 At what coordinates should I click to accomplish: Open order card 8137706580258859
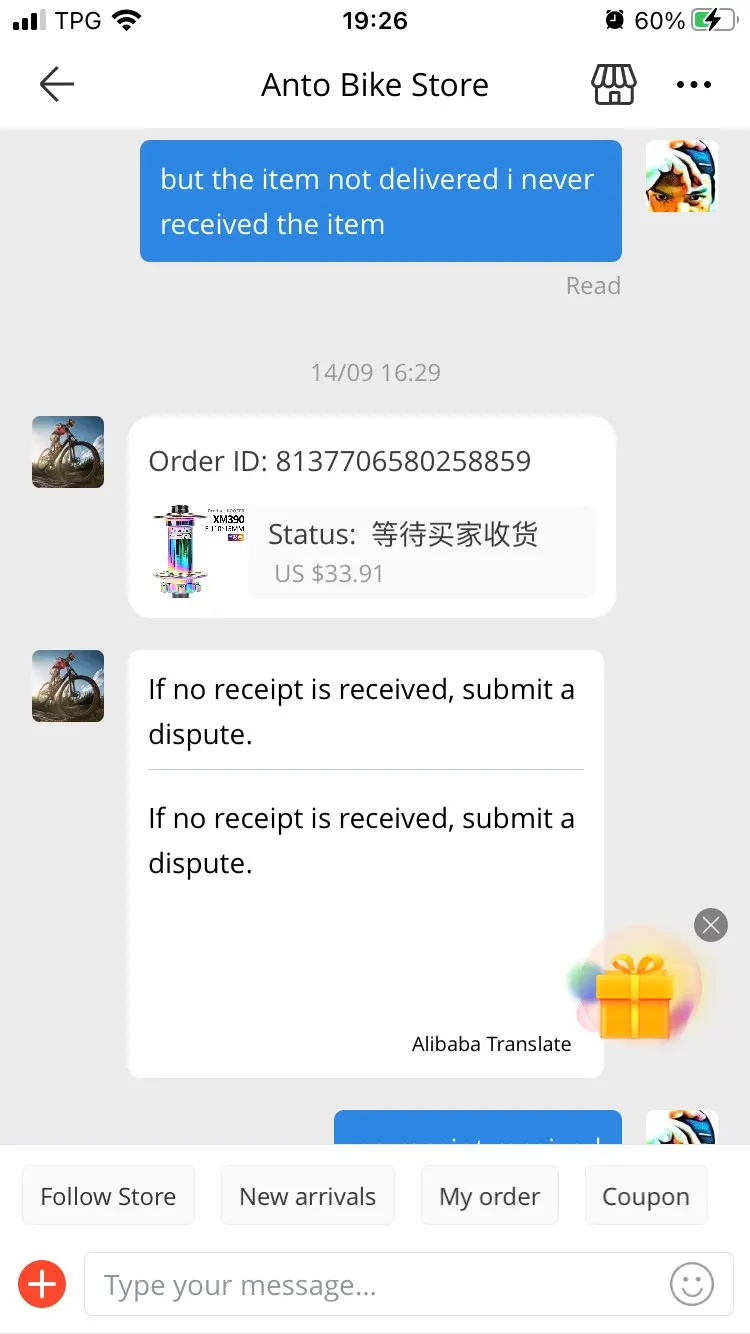(x=371, y=517)
